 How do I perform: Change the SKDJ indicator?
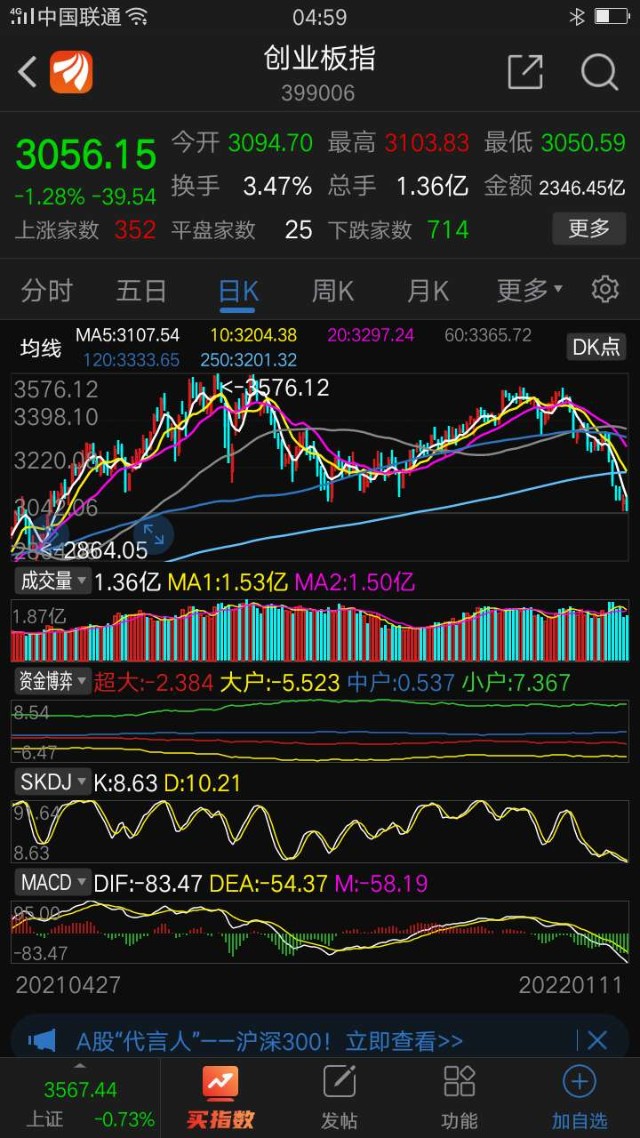coord(51,781)
